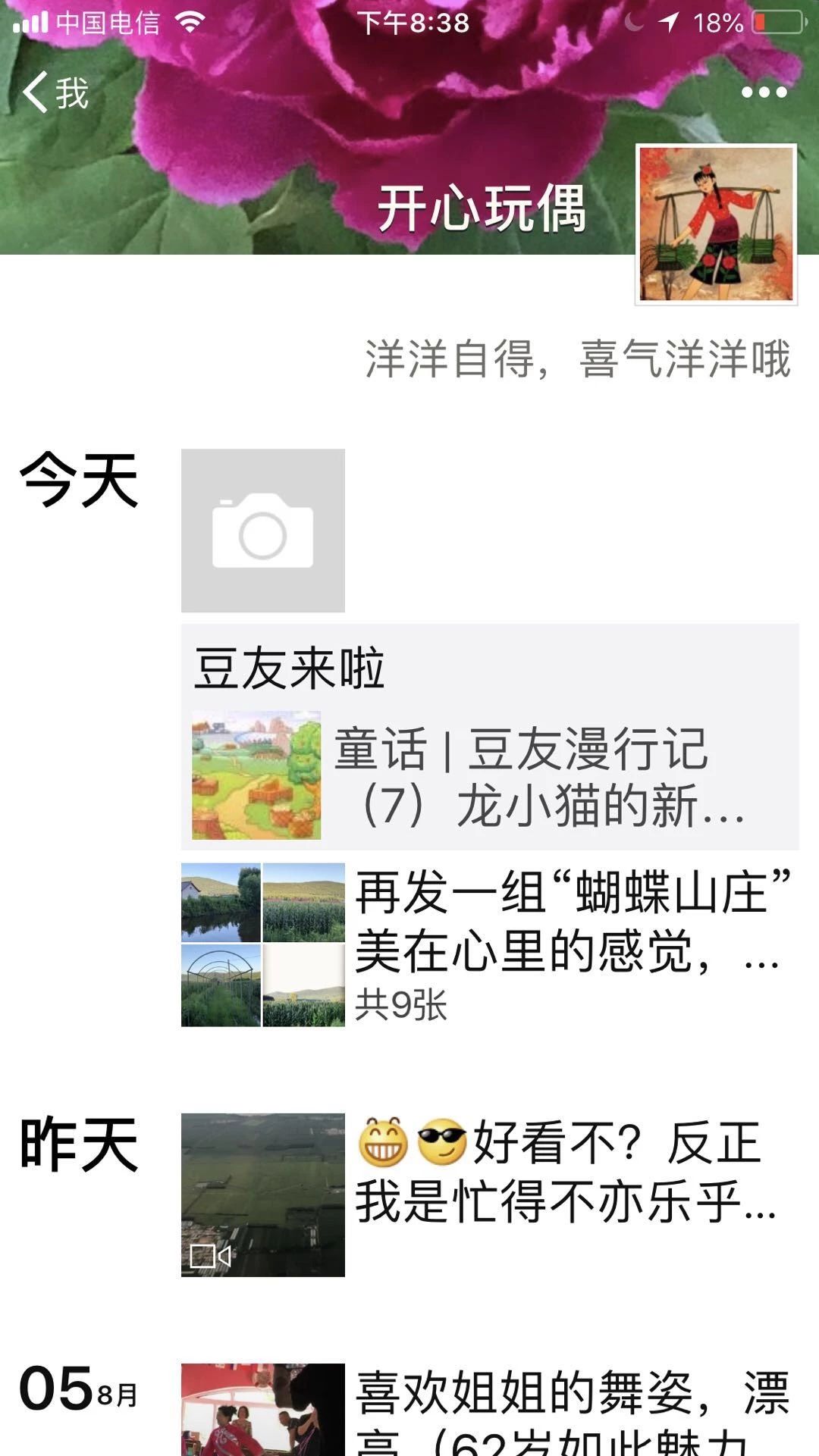Open the three-dot overflow menu
Image resolution: width=819 pixels, height=1456 pixels.
[764, 92]
